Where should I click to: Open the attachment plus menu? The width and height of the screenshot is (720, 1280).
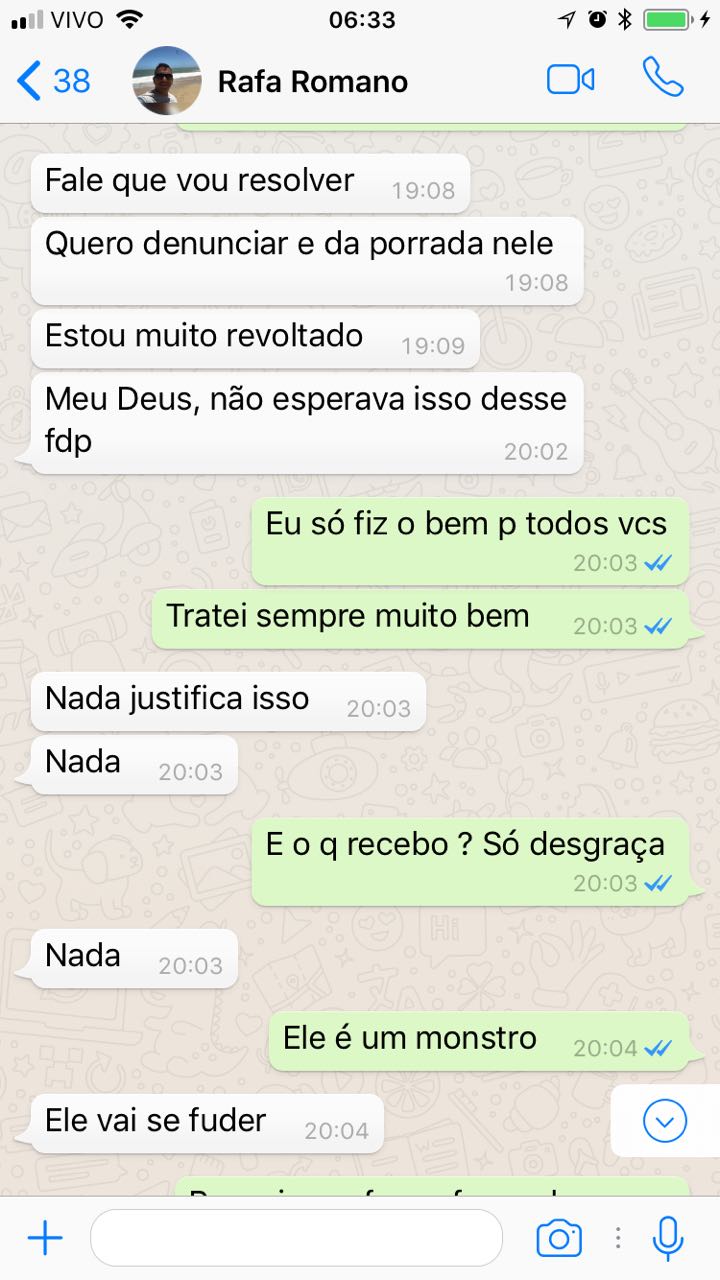pyautogui.click(x=45, y=1239)
